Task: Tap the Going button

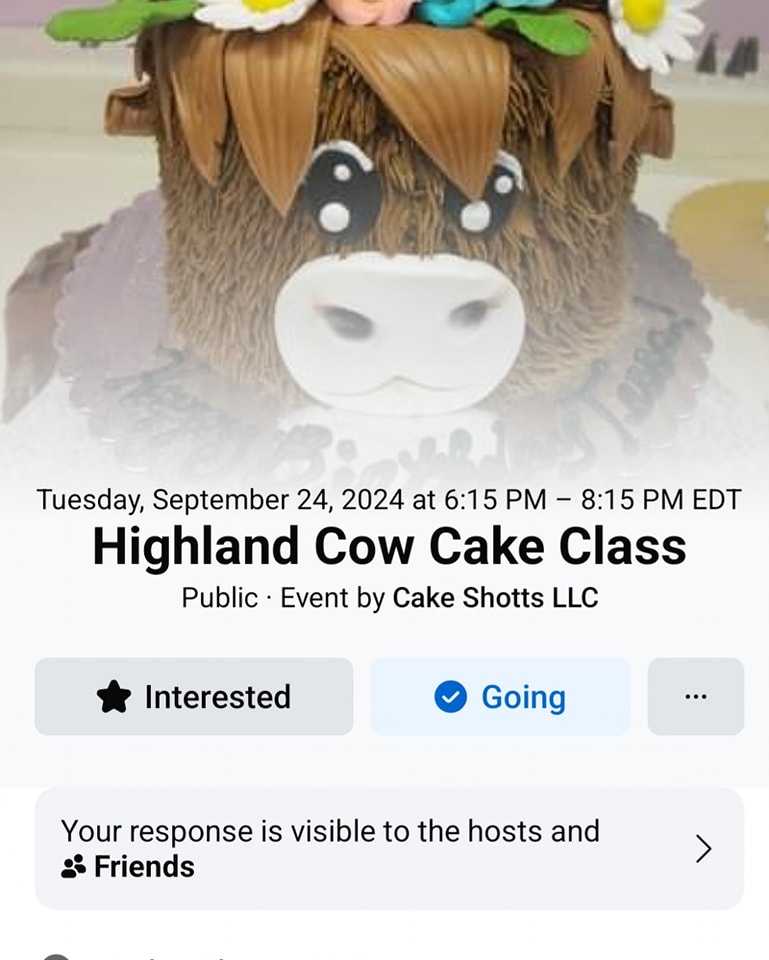Action: [x=500, y=697]
